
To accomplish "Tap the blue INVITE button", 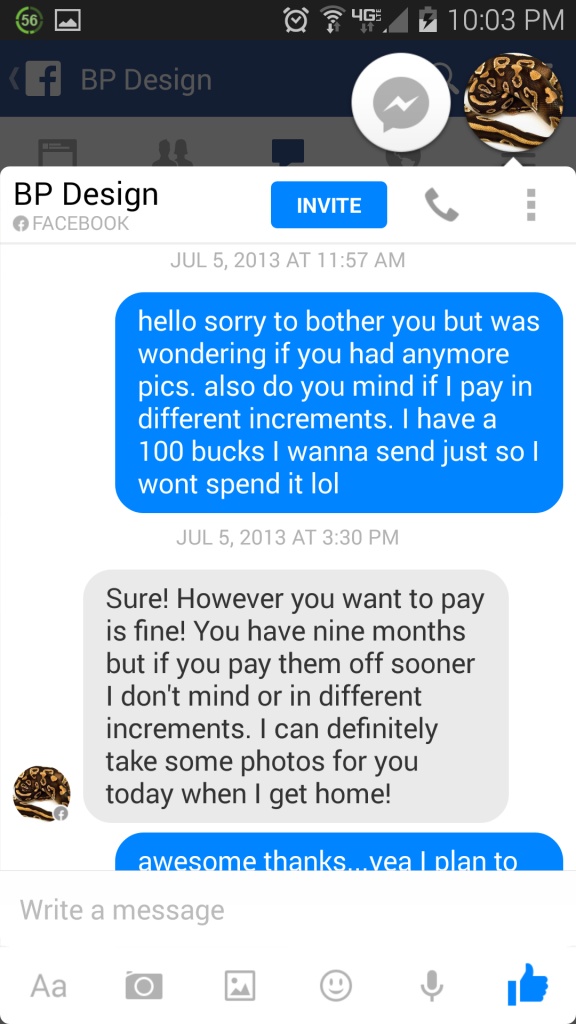I will 328,204.
